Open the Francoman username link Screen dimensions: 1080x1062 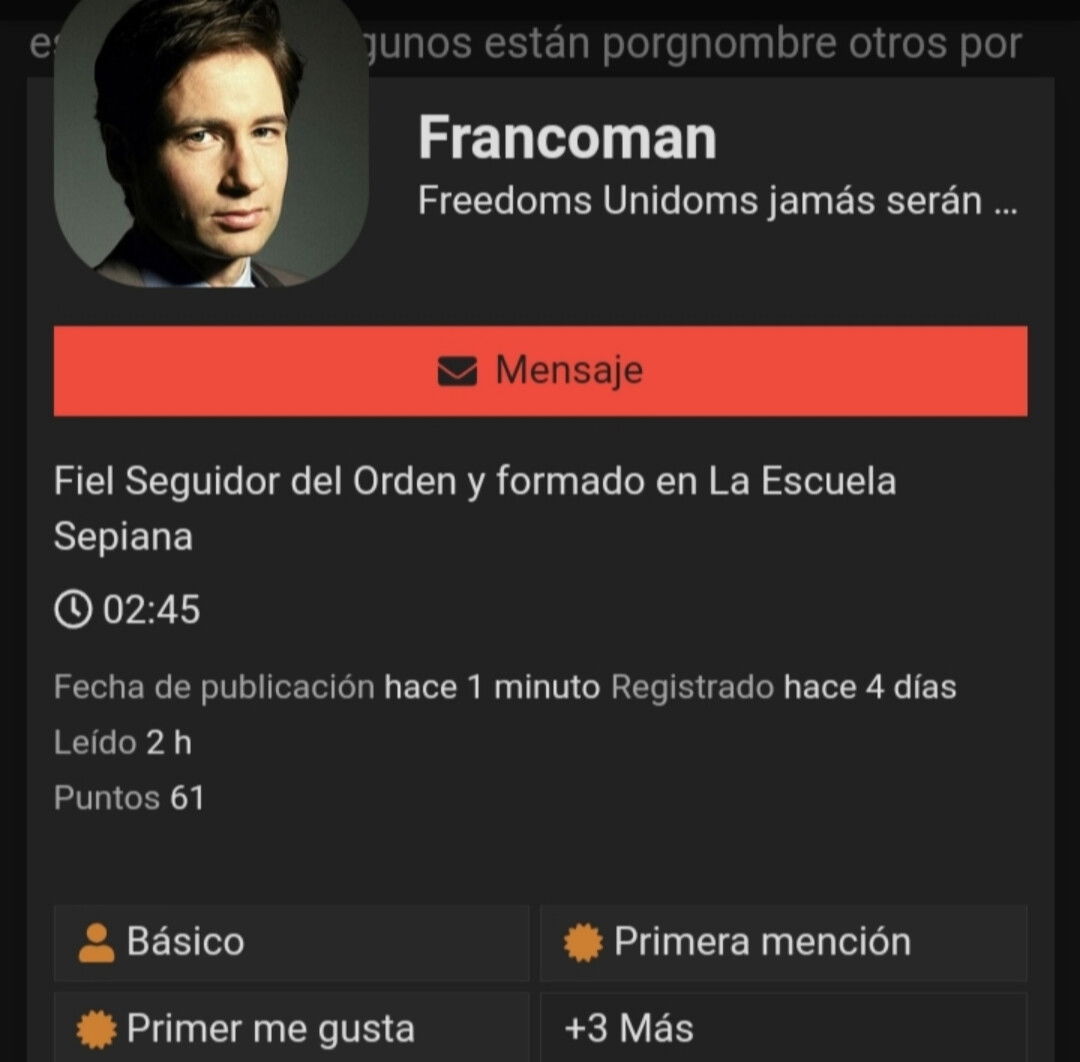[x=567, y=138]
